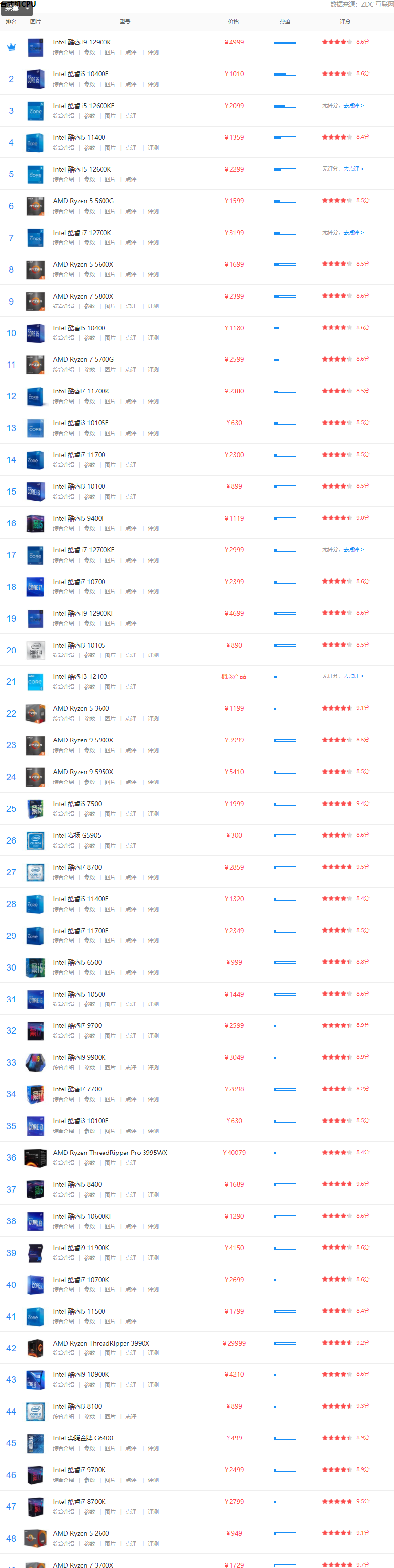Open 参数 under Intel 赛扬 G5905
394x1568 pixels.
(89, 846)
